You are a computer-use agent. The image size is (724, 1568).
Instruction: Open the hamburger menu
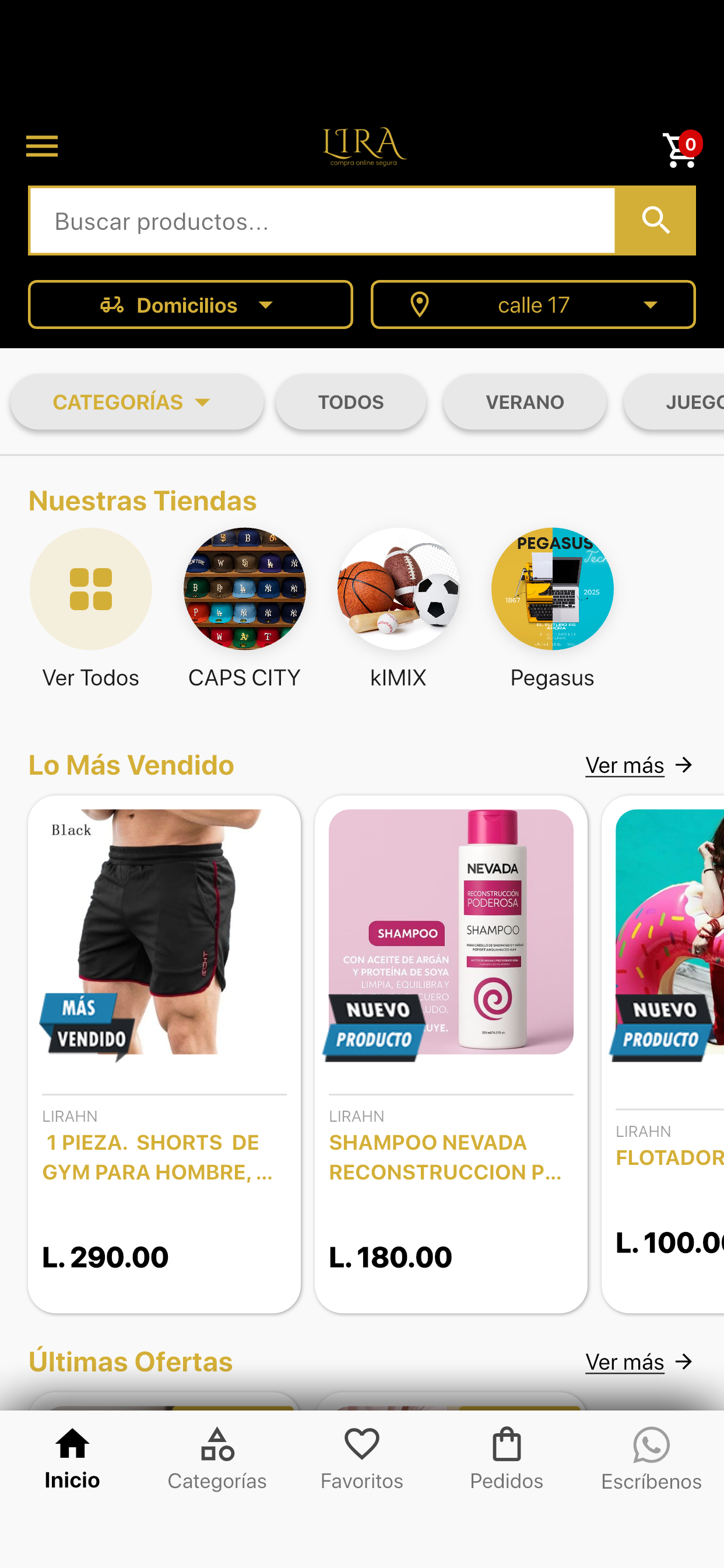coord(42,145)
